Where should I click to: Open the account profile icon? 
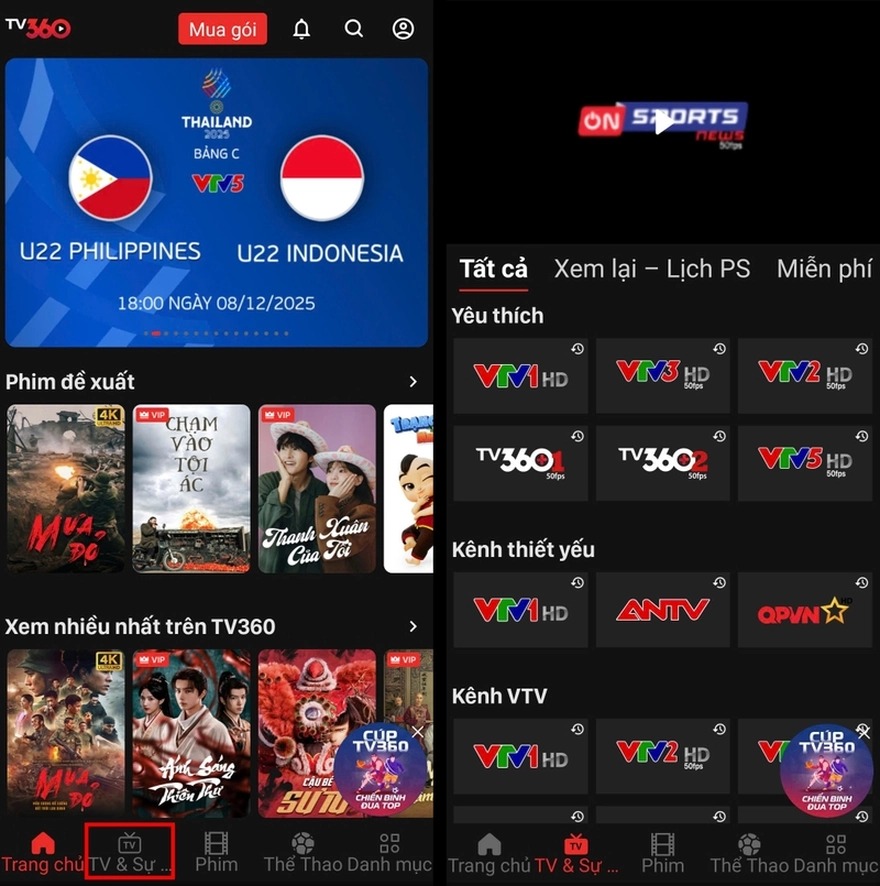403,29
